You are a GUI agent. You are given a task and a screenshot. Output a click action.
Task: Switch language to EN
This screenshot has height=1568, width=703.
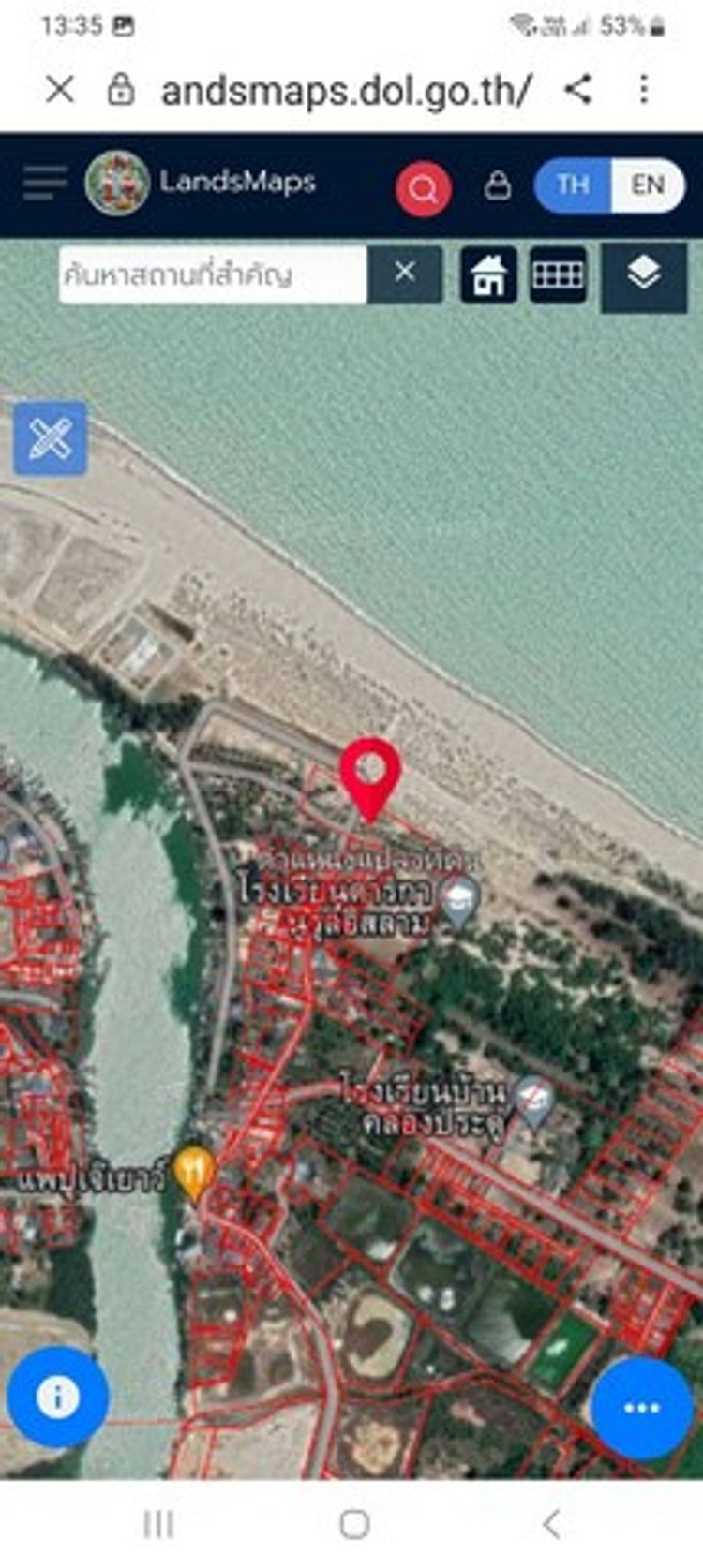(647, 185)
